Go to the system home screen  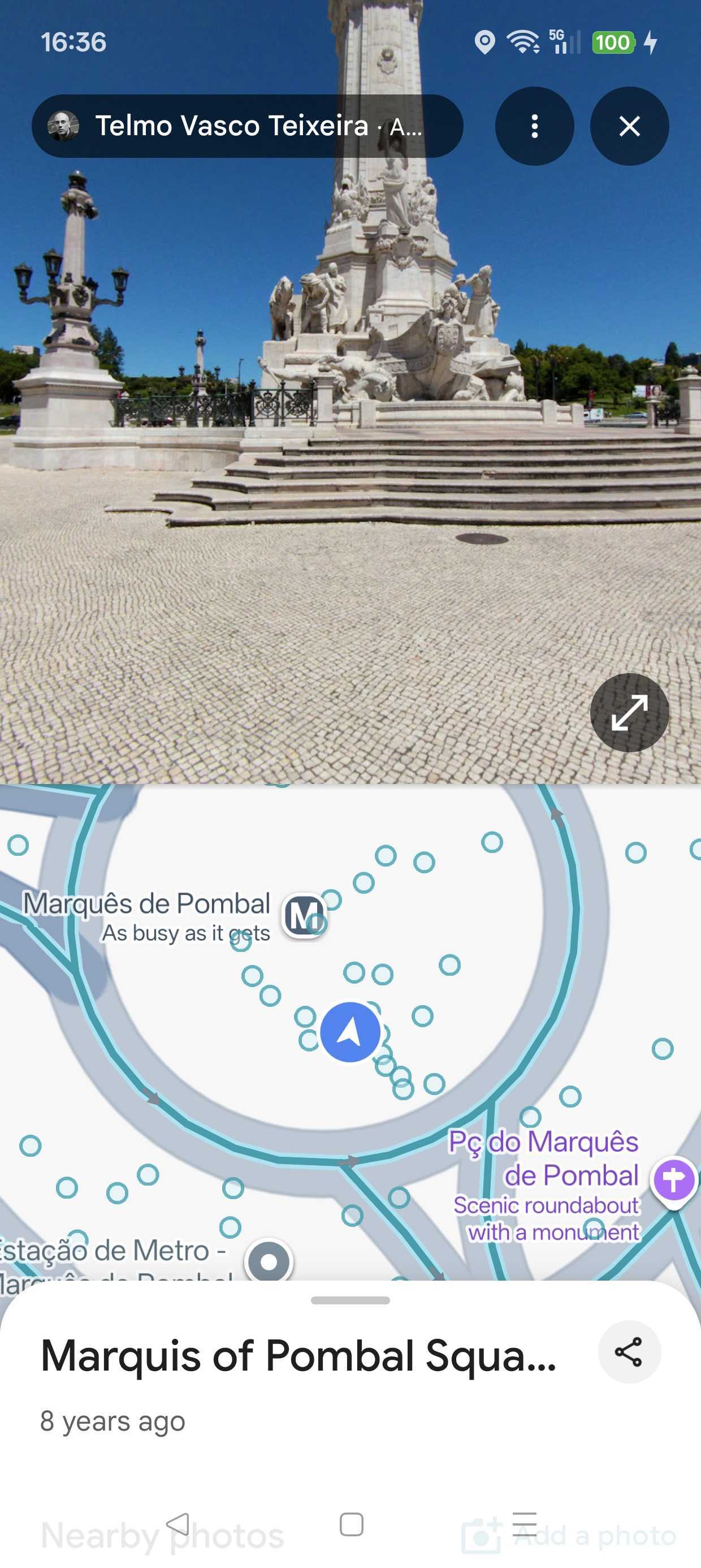(x=351, y=1524)
